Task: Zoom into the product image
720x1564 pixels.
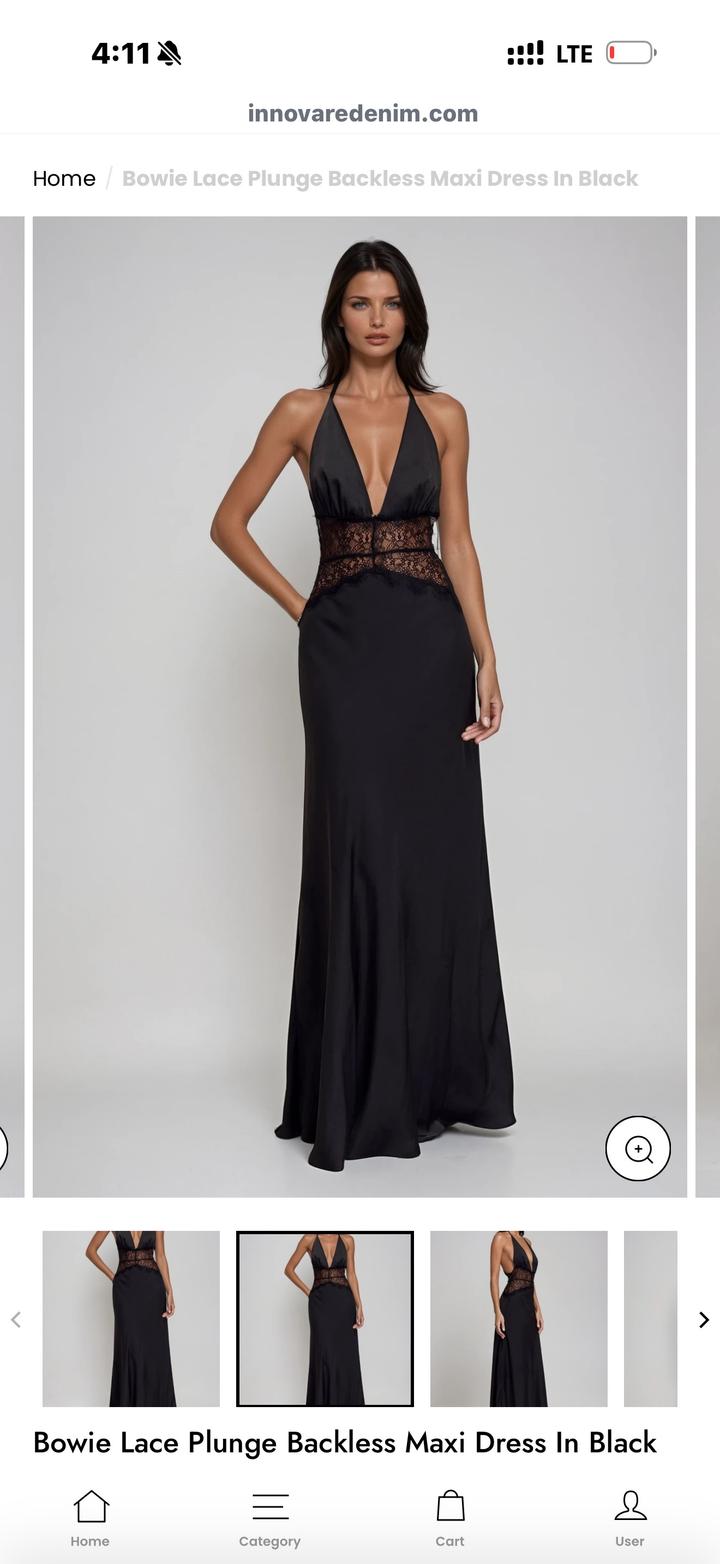Action: (638, 1149)
